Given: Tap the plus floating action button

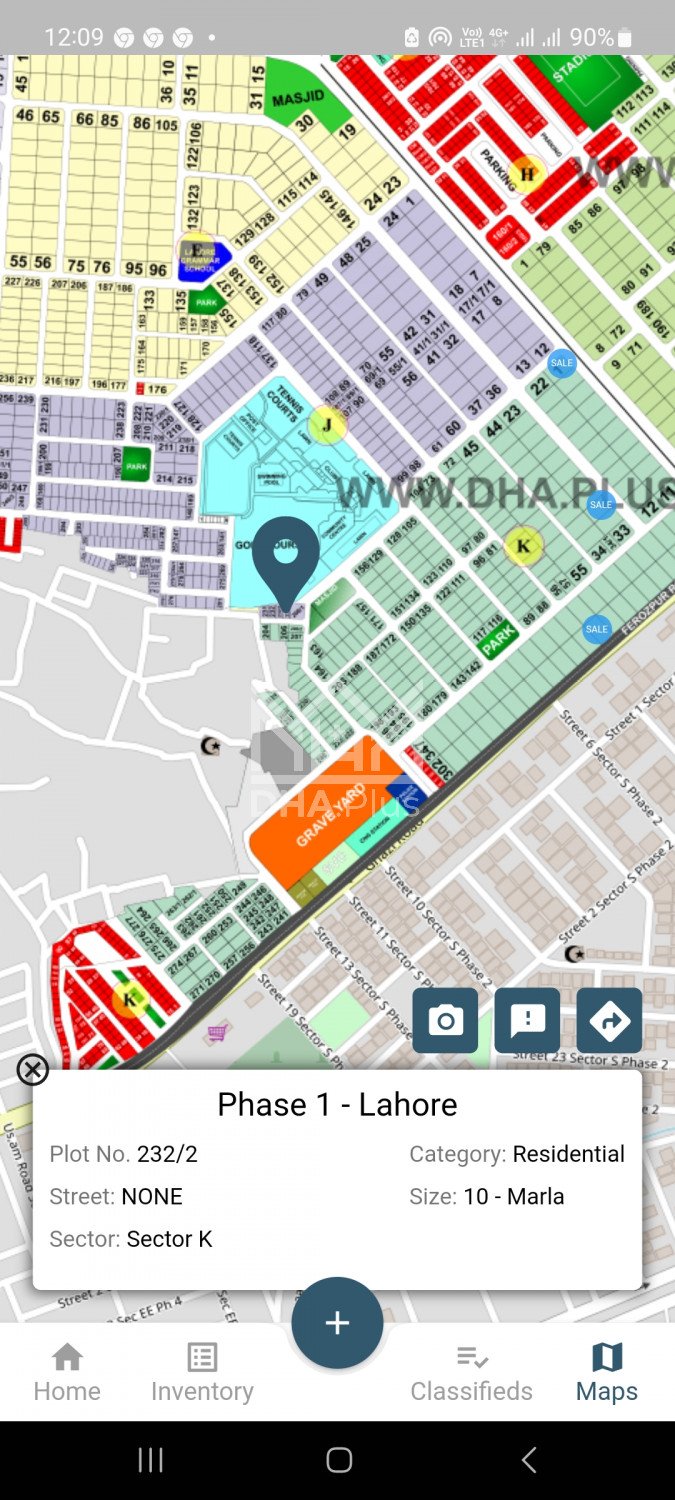Looking at the screenshot, I should click(337, 1323).
